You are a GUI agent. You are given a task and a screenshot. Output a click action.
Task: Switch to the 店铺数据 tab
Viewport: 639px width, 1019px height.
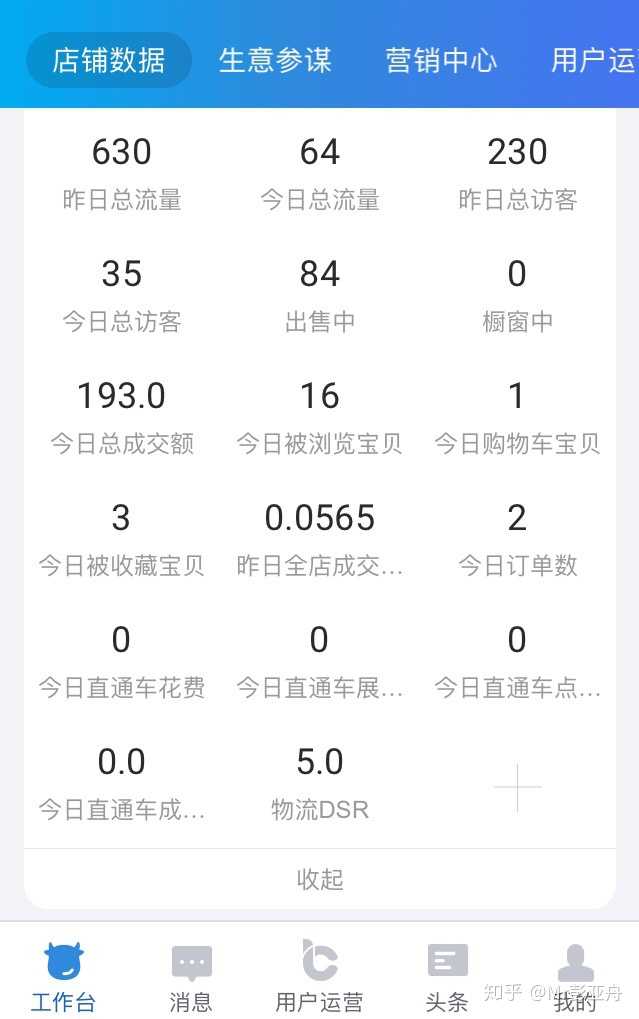coord(109,60)
